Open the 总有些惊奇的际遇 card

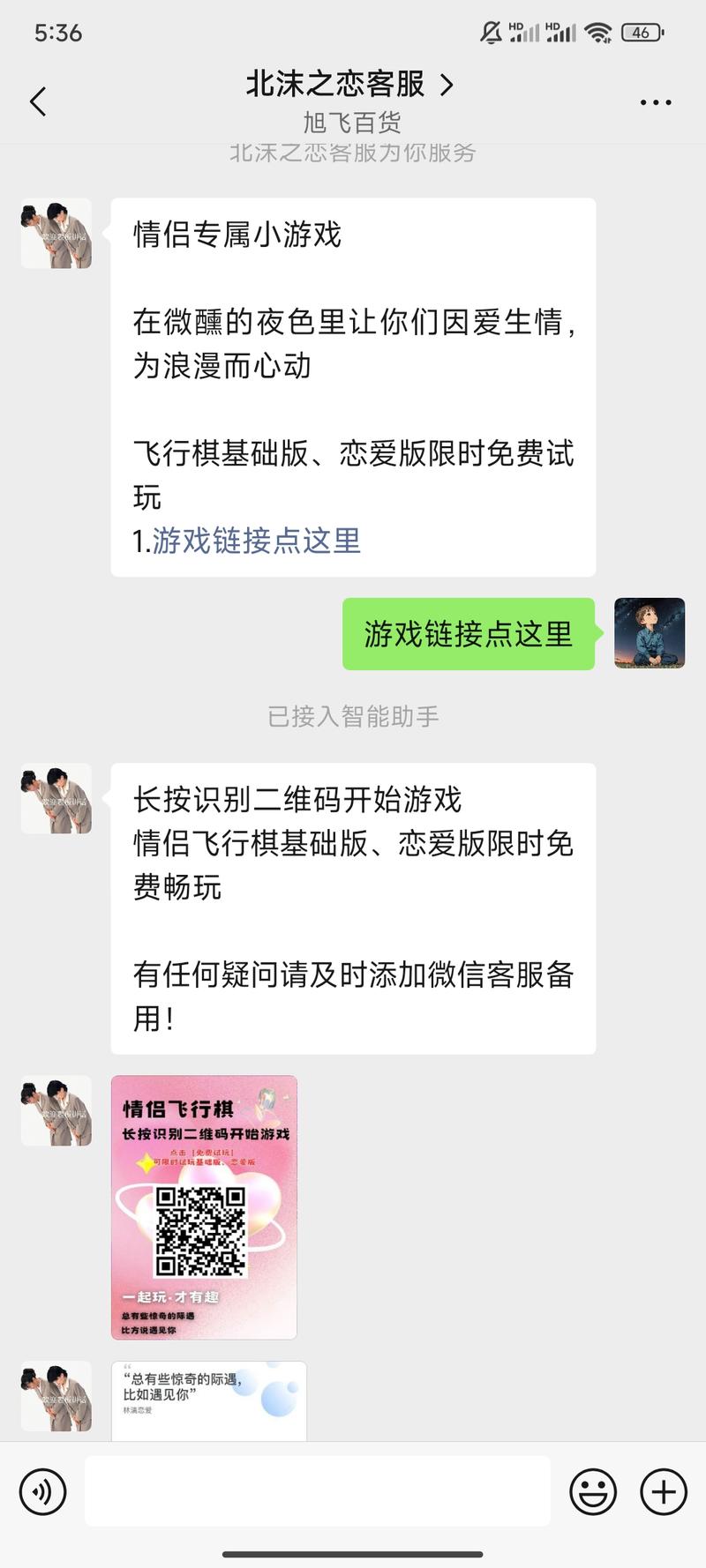209,1400
